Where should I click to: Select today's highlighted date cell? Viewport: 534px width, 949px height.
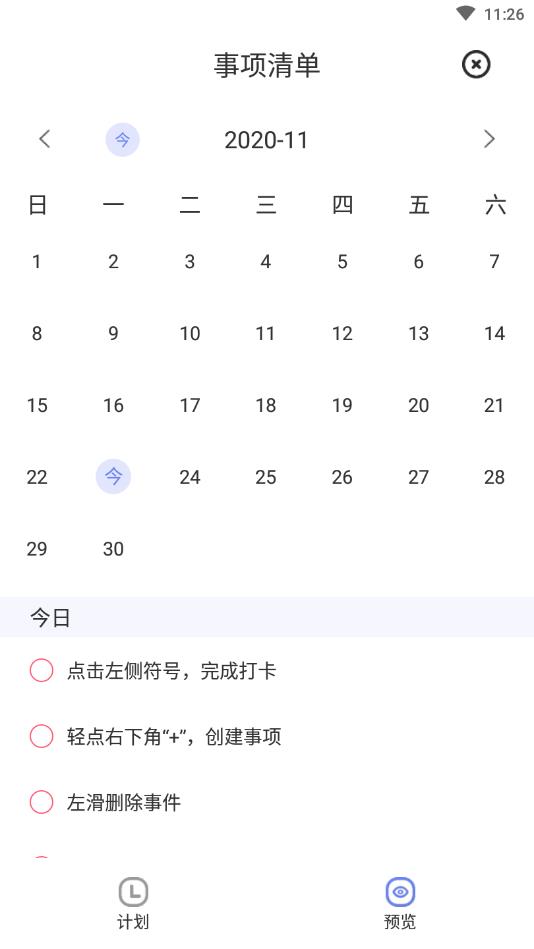pyautogui.click(x=113, y=476)
